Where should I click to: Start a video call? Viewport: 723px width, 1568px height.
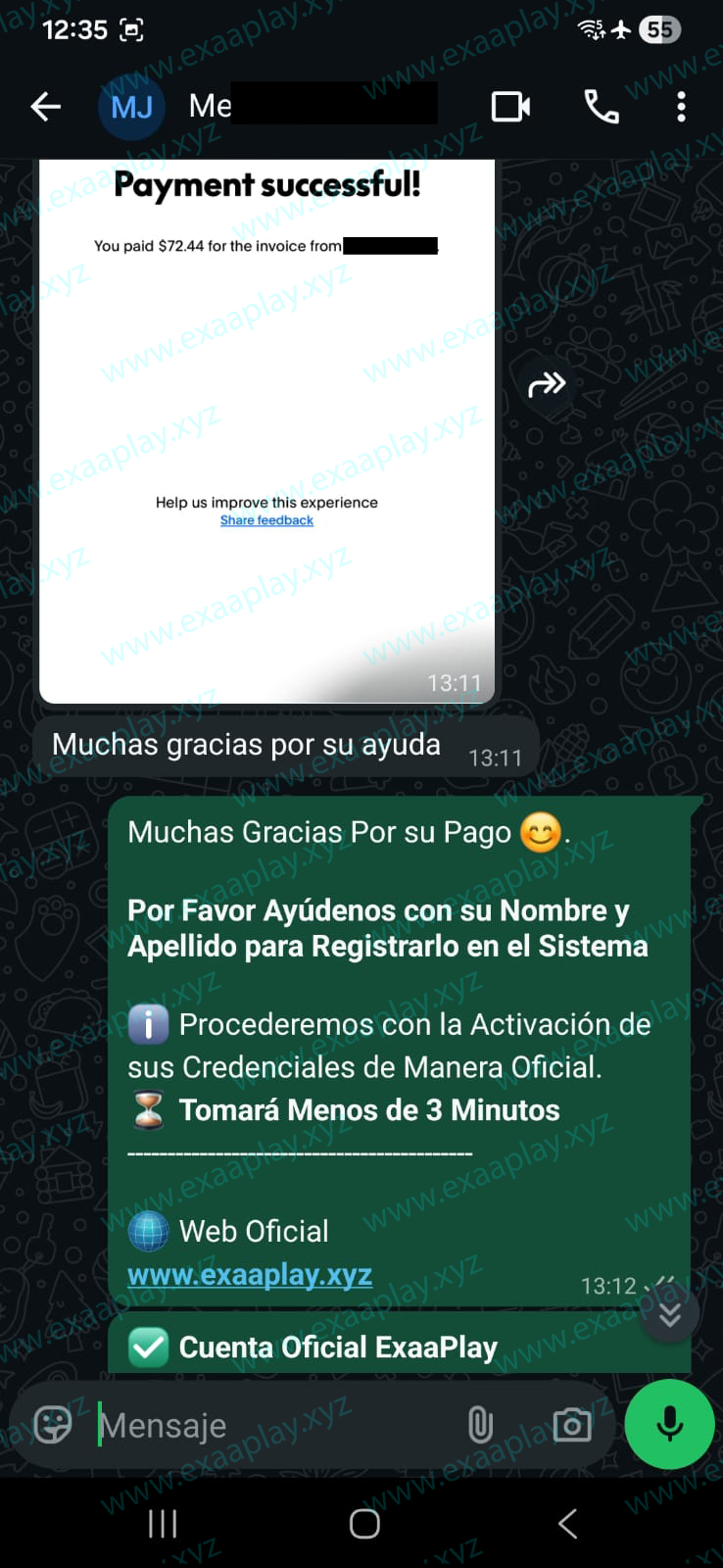click(510, 107)
